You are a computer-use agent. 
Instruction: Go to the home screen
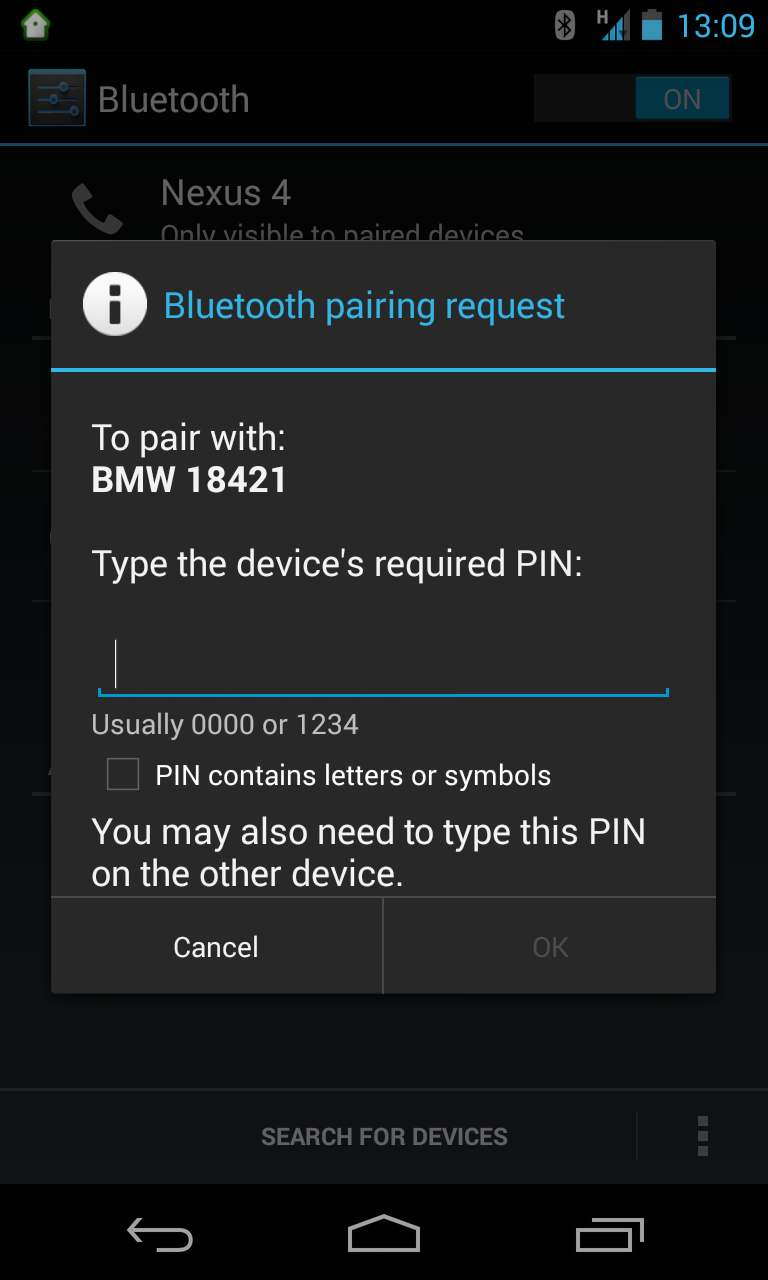(x=384, y=1235)
